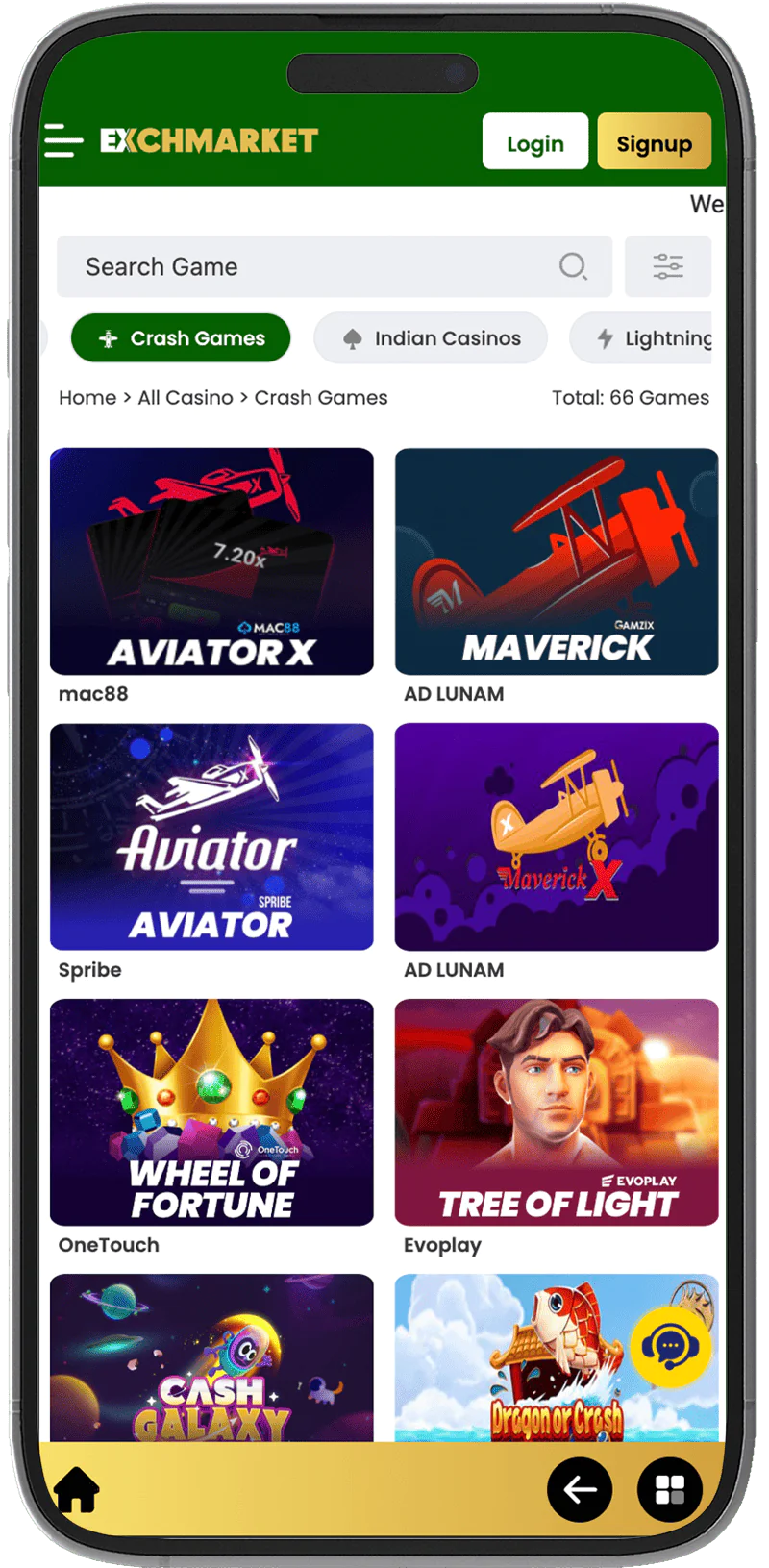
Task: Open the Aviator X game by mac88
Action: (x=211, y=561)
